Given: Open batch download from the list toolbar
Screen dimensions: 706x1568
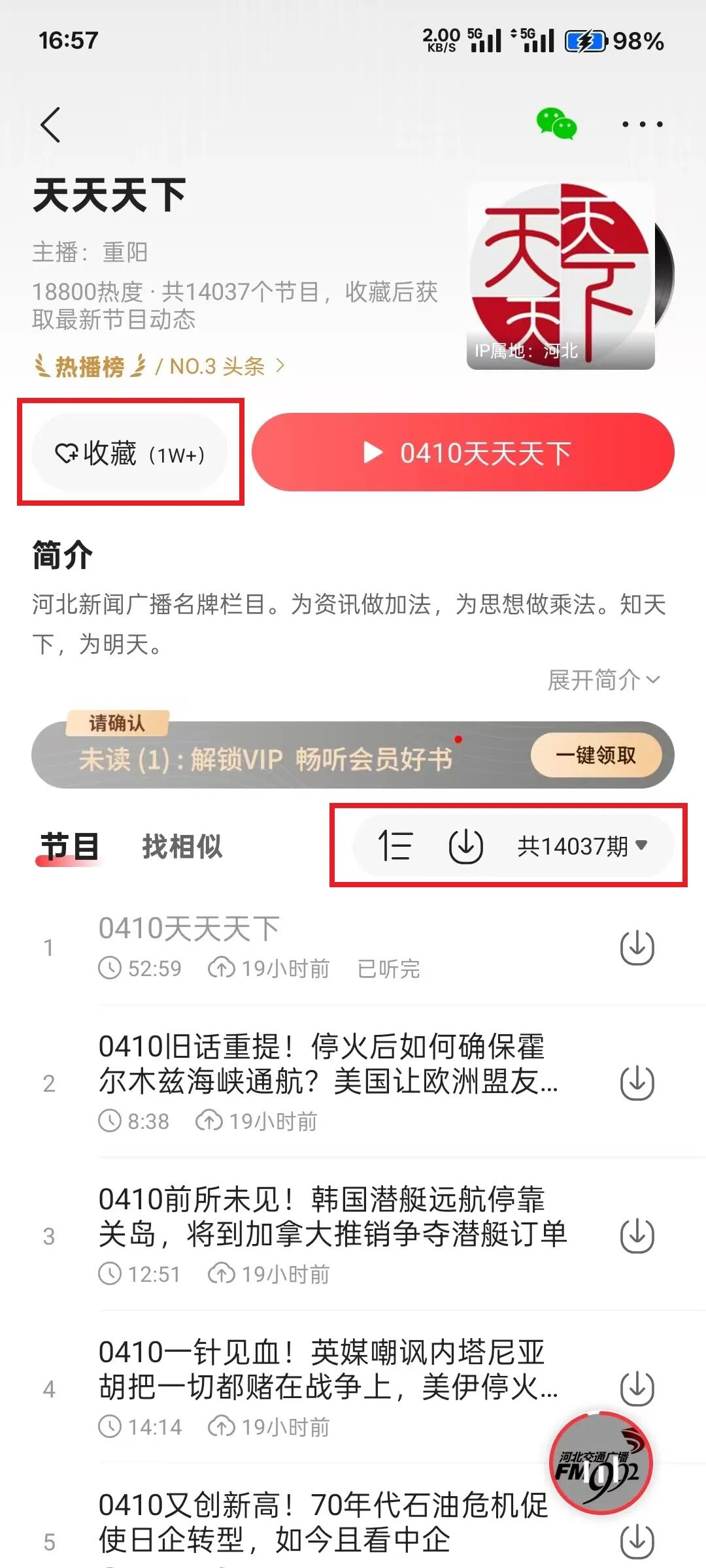Looking at the screenshot, I should [465, 846].
